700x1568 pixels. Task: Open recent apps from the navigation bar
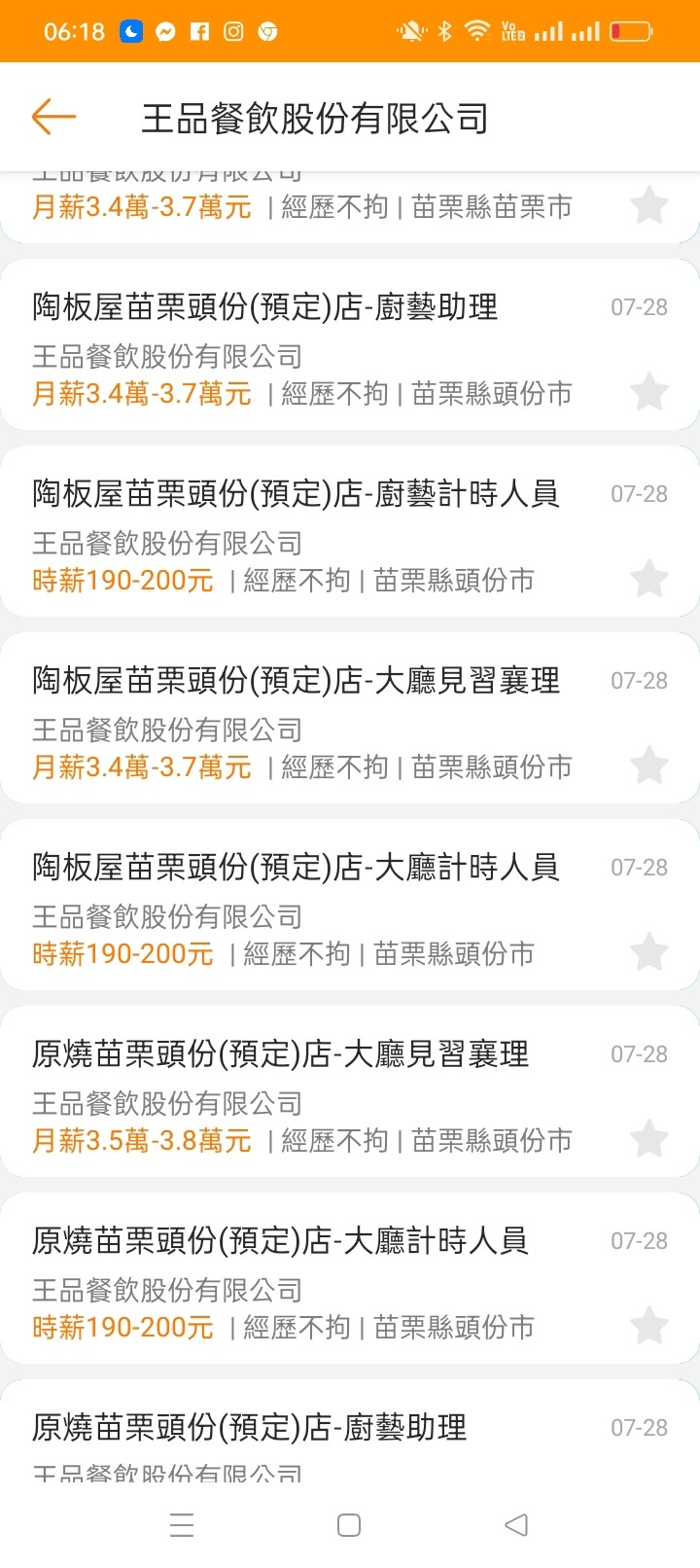(x=182, y=1524)
